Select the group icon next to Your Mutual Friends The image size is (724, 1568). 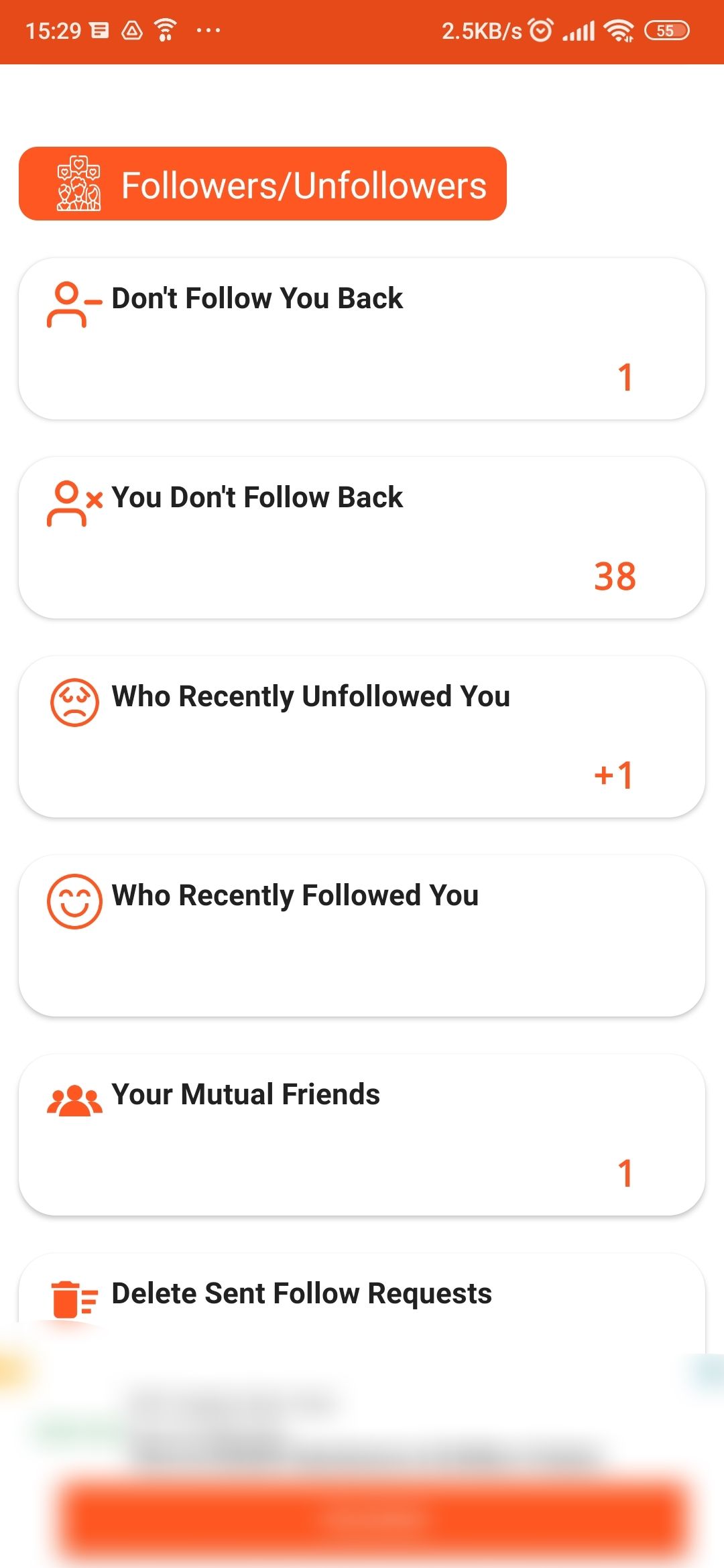(75, 1099)
